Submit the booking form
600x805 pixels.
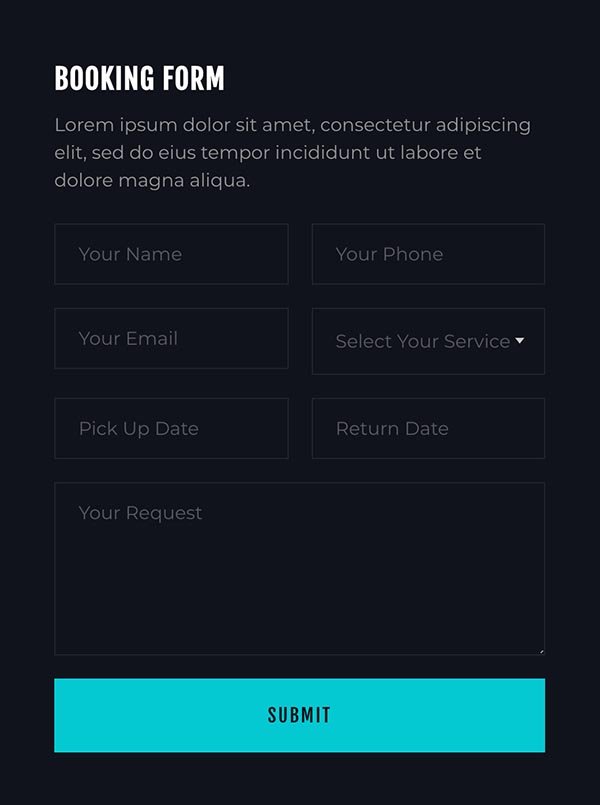pos(299,715)
